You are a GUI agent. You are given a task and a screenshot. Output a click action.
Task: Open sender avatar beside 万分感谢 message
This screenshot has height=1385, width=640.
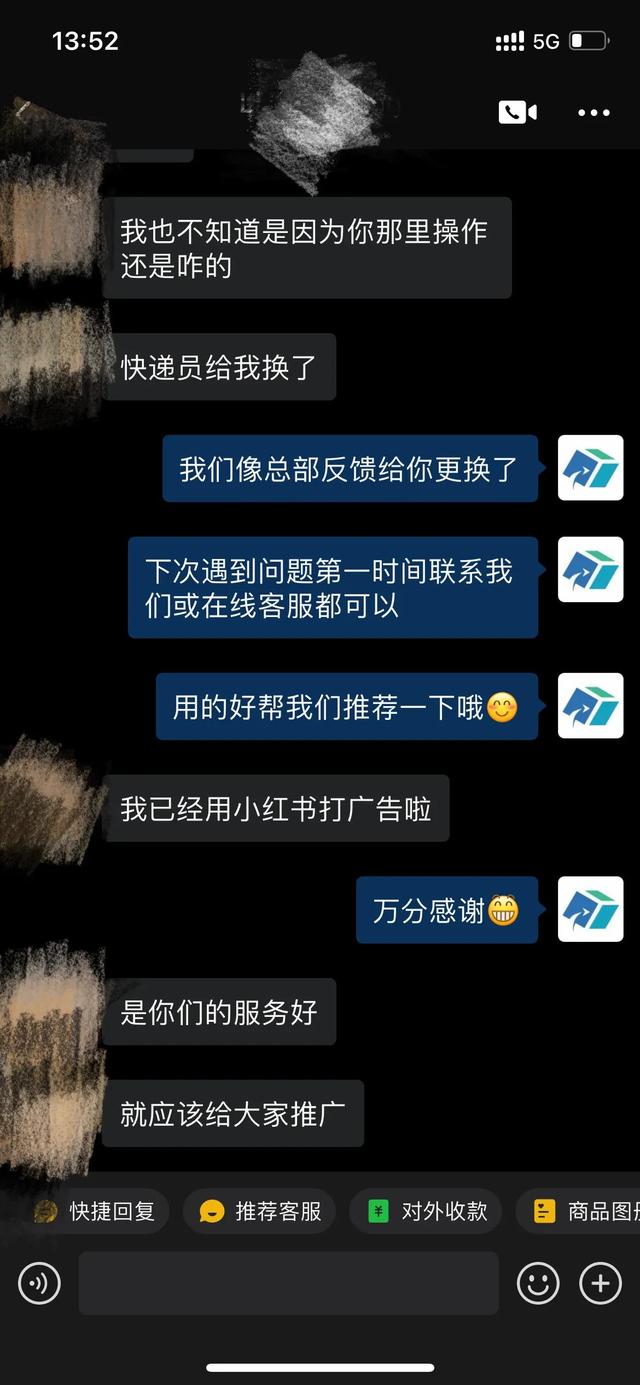click(x=590, y=909)
